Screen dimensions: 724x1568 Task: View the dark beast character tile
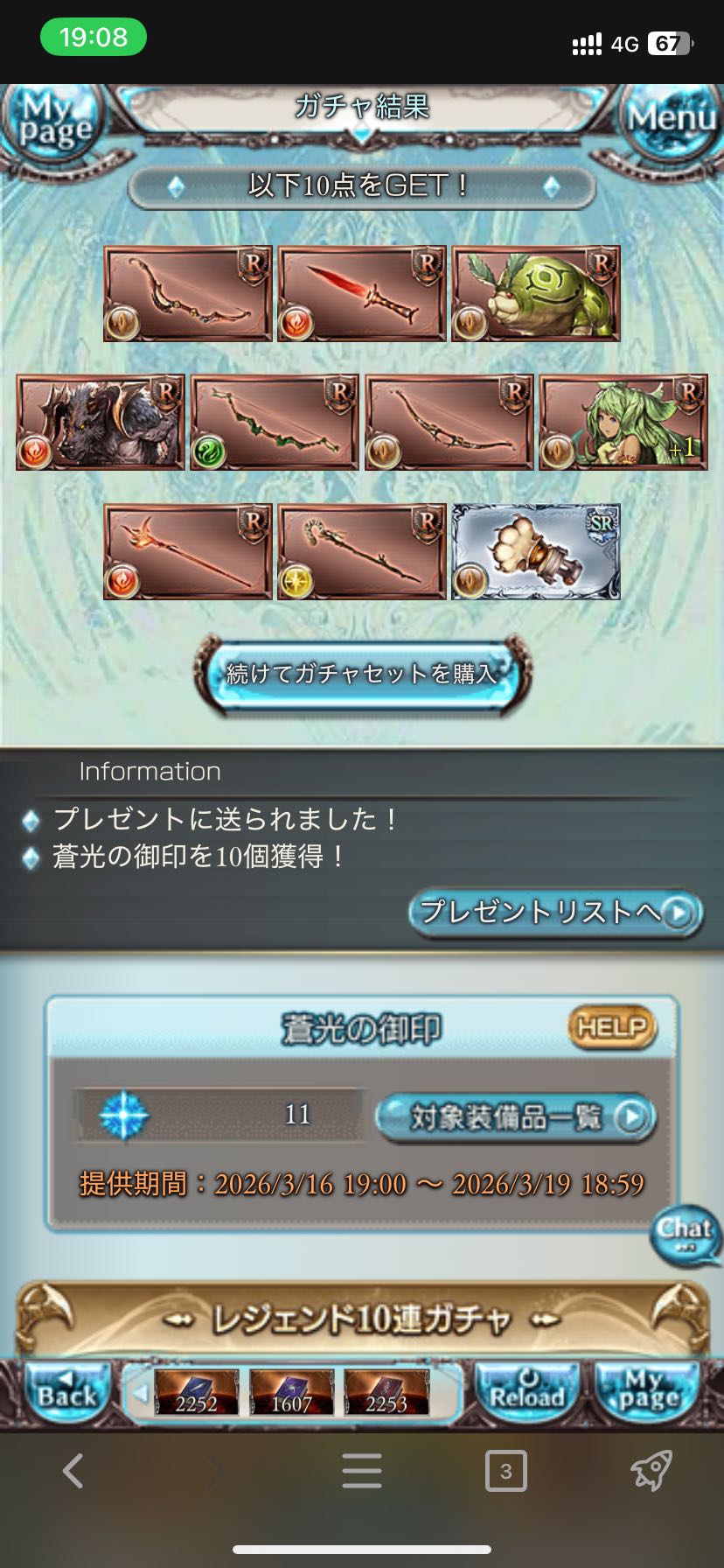tap(100, 423)
